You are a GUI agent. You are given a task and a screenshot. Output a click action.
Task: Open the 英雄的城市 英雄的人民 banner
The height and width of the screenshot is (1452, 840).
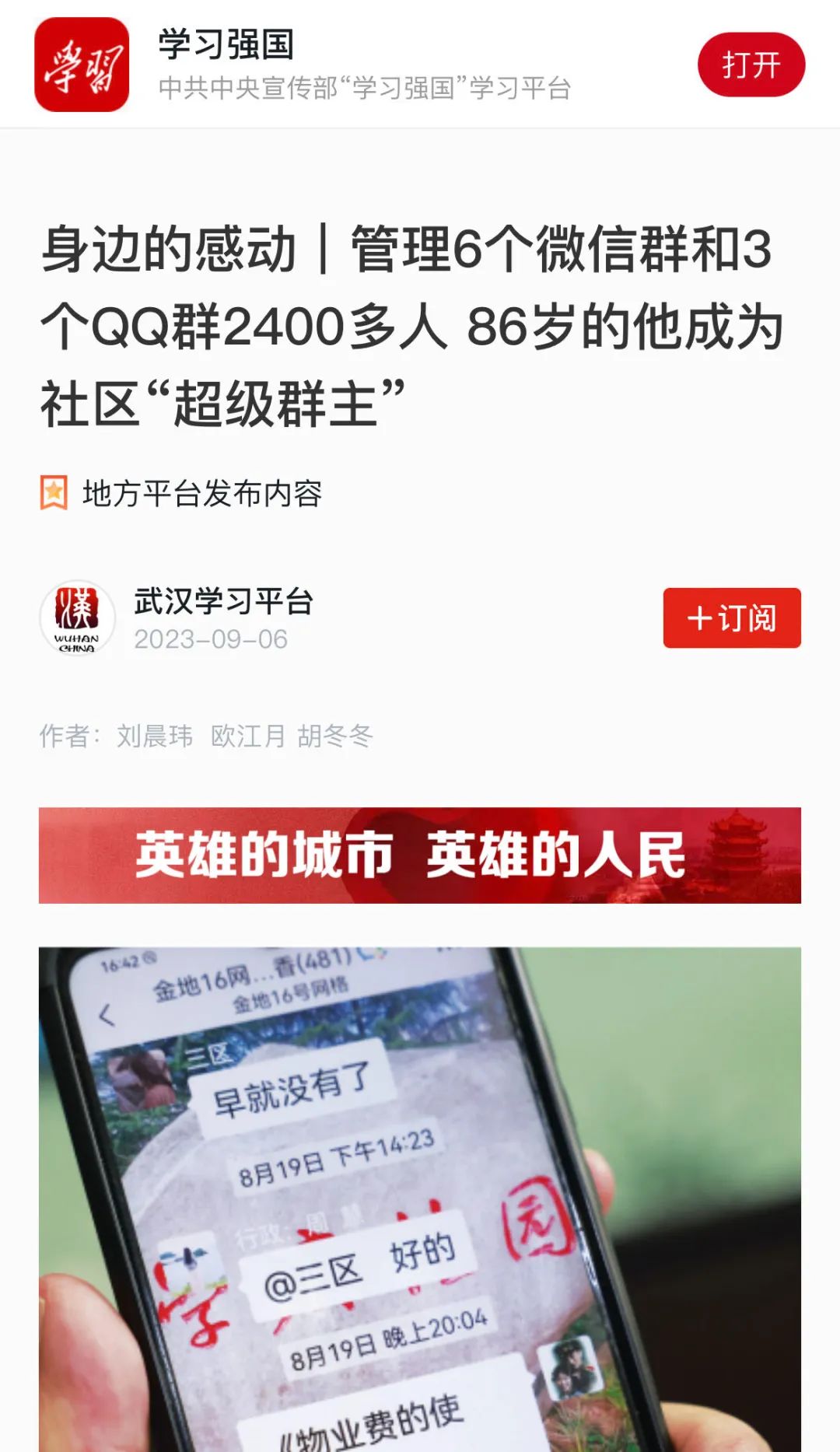(420, 855)
